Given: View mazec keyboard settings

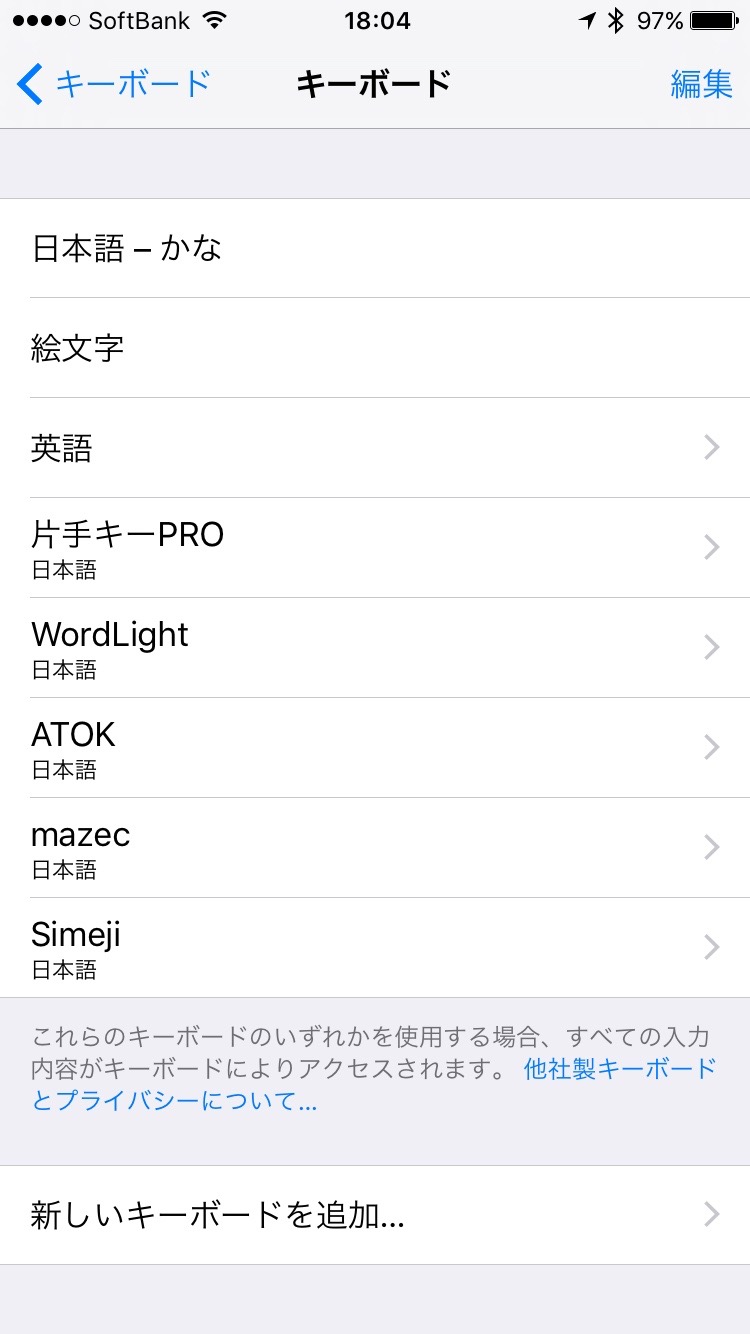Looking at the screenshot, I should (375, 848).
